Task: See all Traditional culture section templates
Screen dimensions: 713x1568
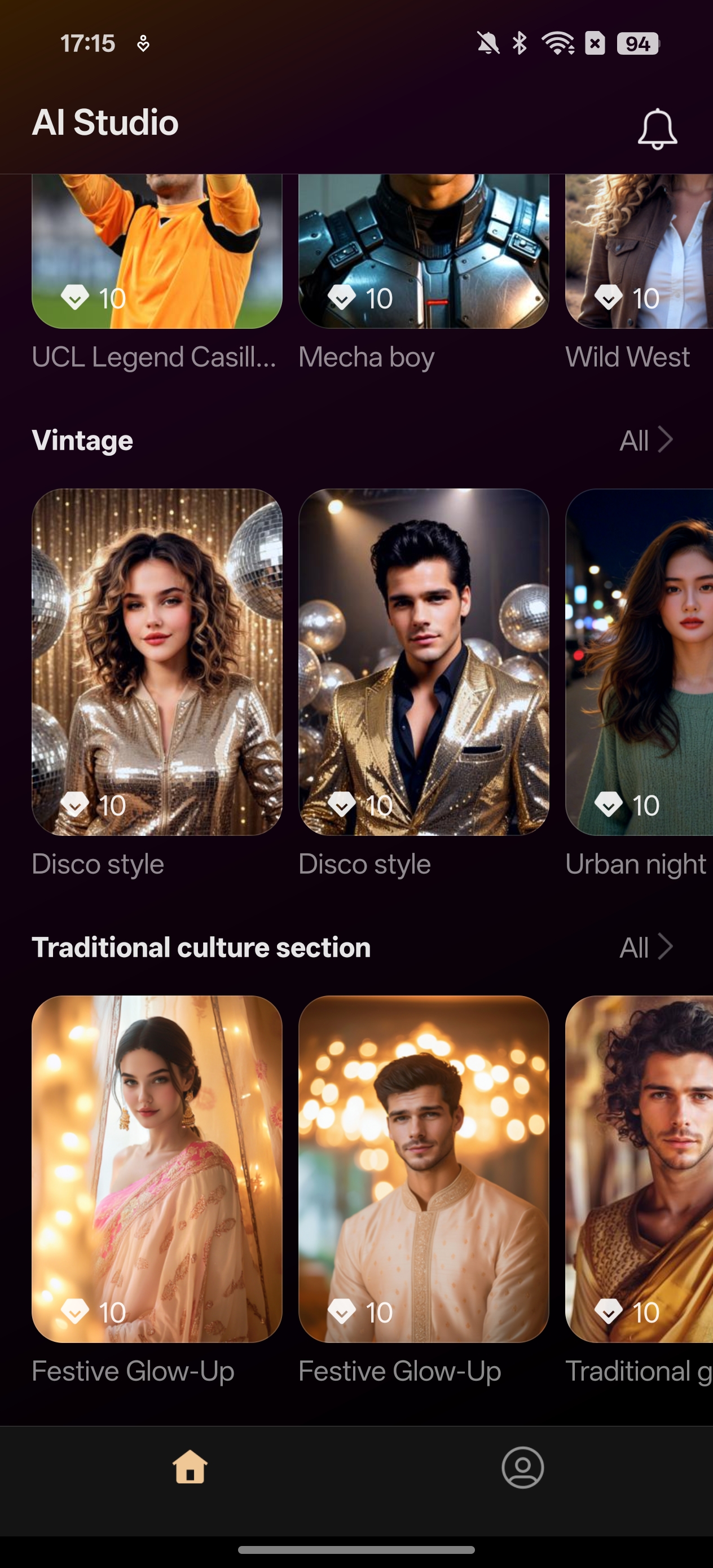Action: 646,947
